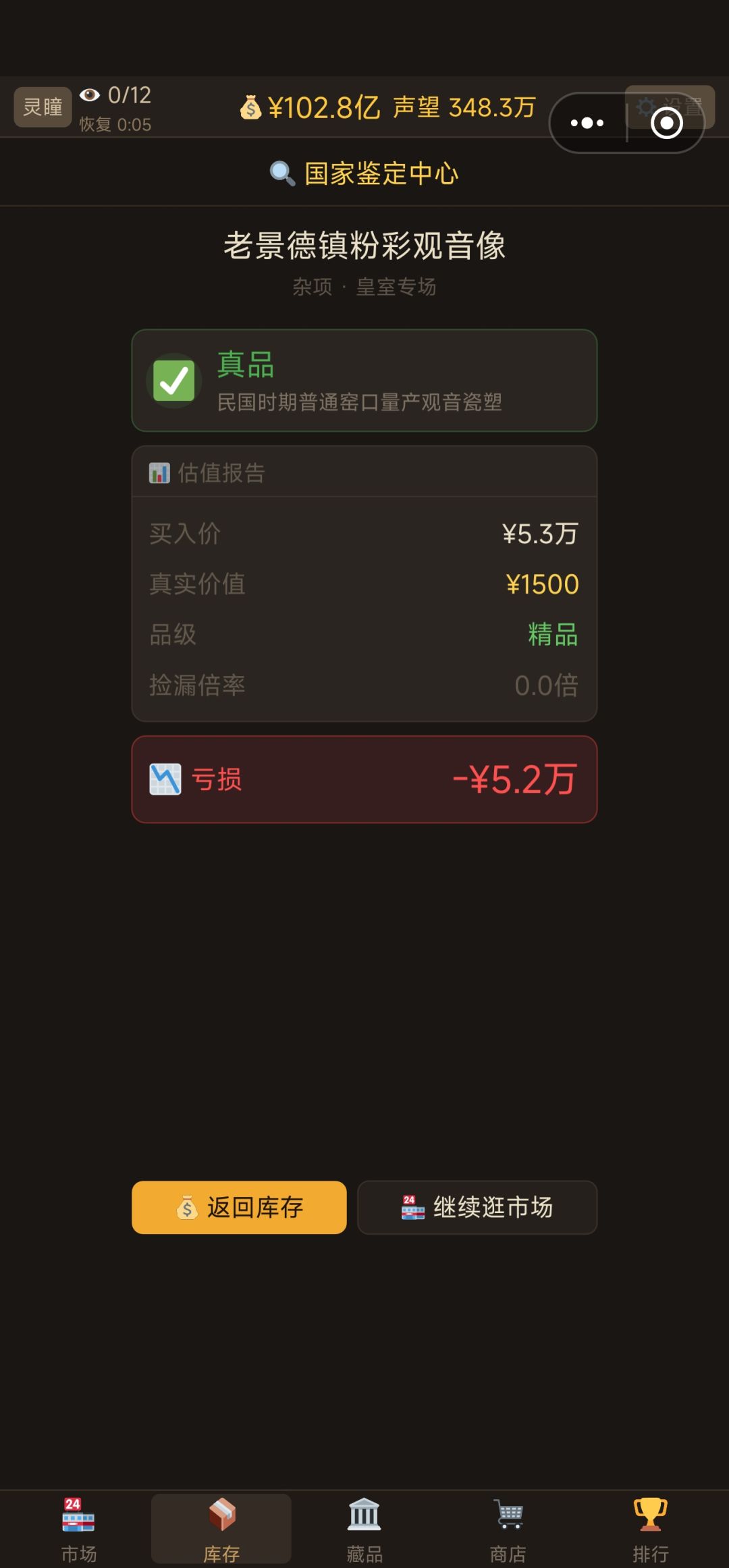
Task: Tap the 排行 trophy icon
Action: [x=650, y=1515]
